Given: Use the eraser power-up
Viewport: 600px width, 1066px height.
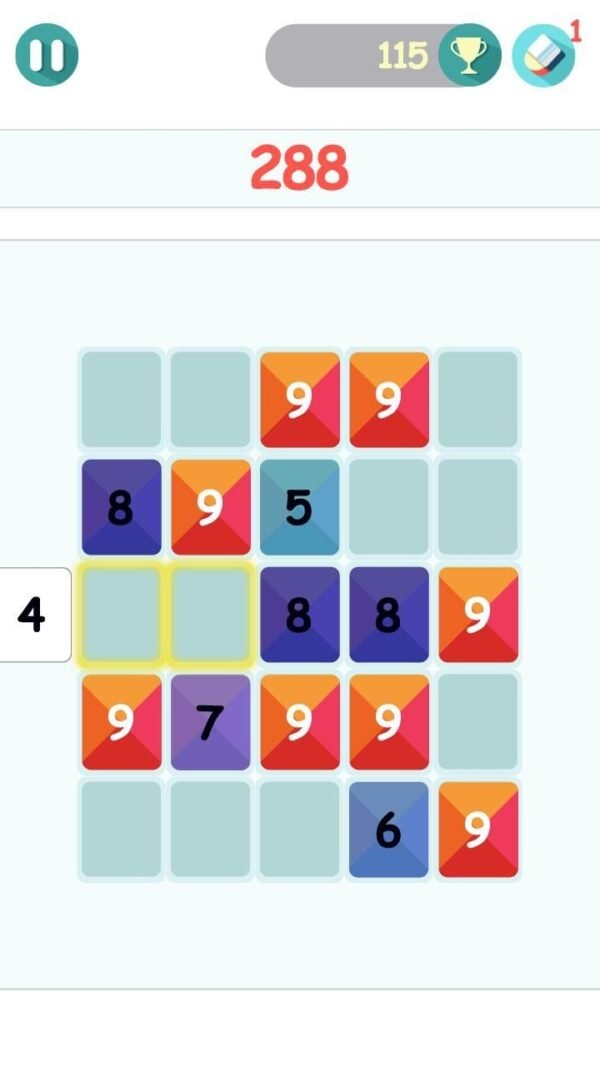Looking at the screenshot, I should click(543, 56).
